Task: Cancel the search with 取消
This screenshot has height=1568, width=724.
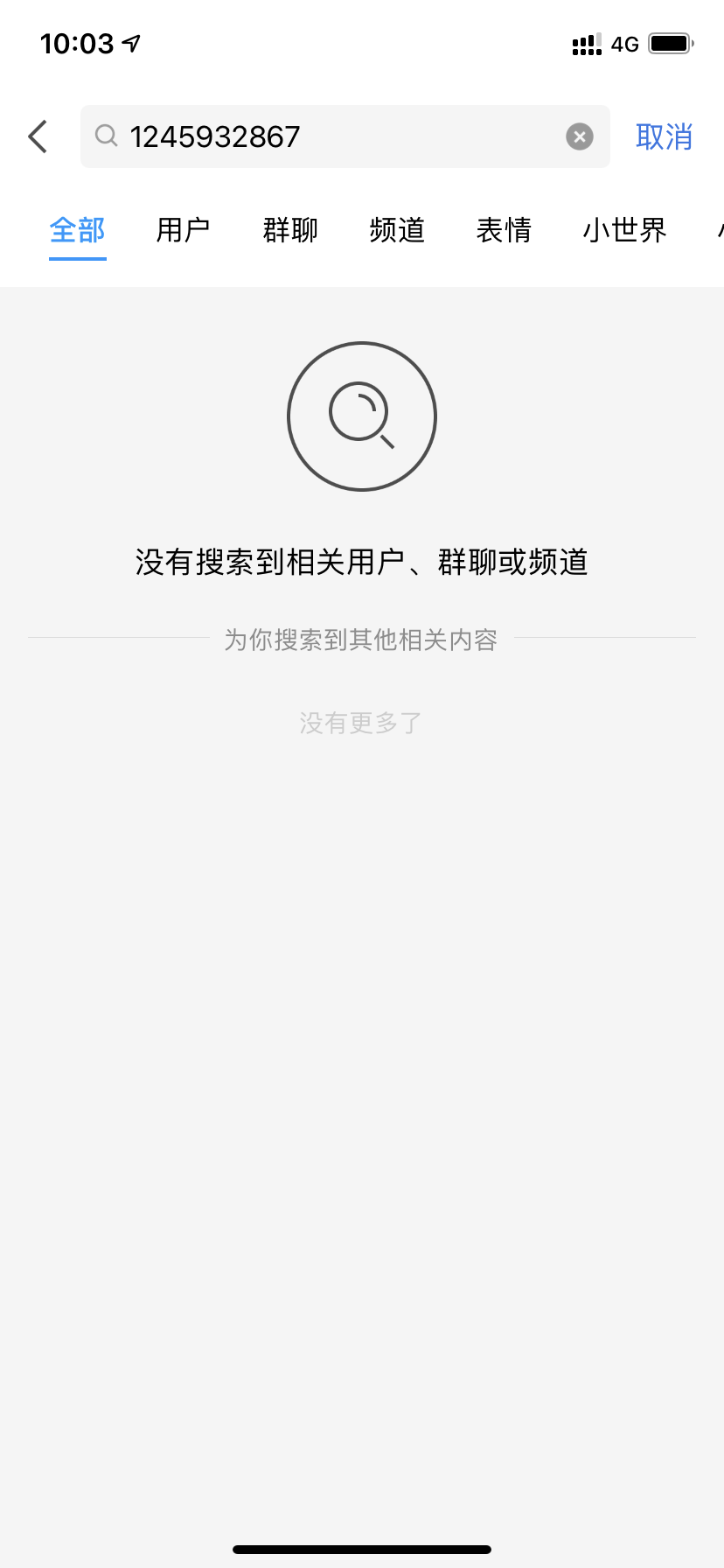Action: (664, 136)
